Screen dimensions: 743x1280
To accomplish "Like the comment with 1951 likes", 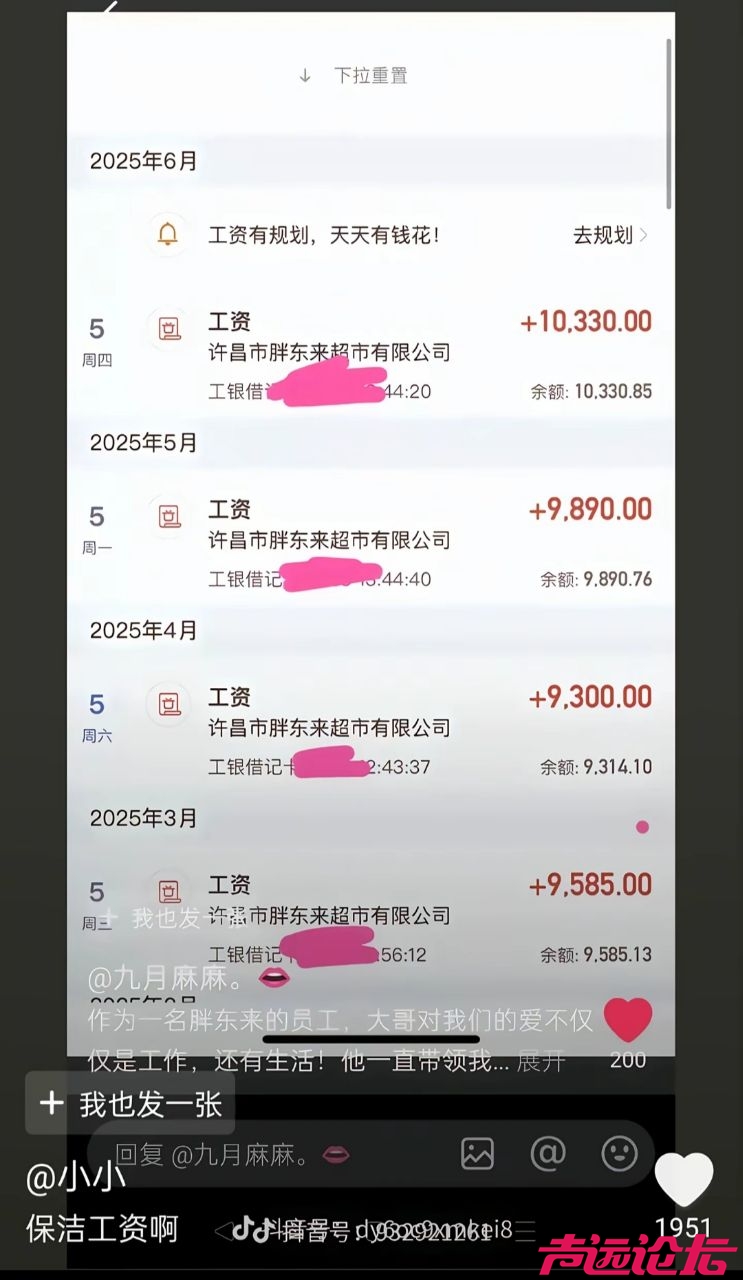I will coord(683,1180).
